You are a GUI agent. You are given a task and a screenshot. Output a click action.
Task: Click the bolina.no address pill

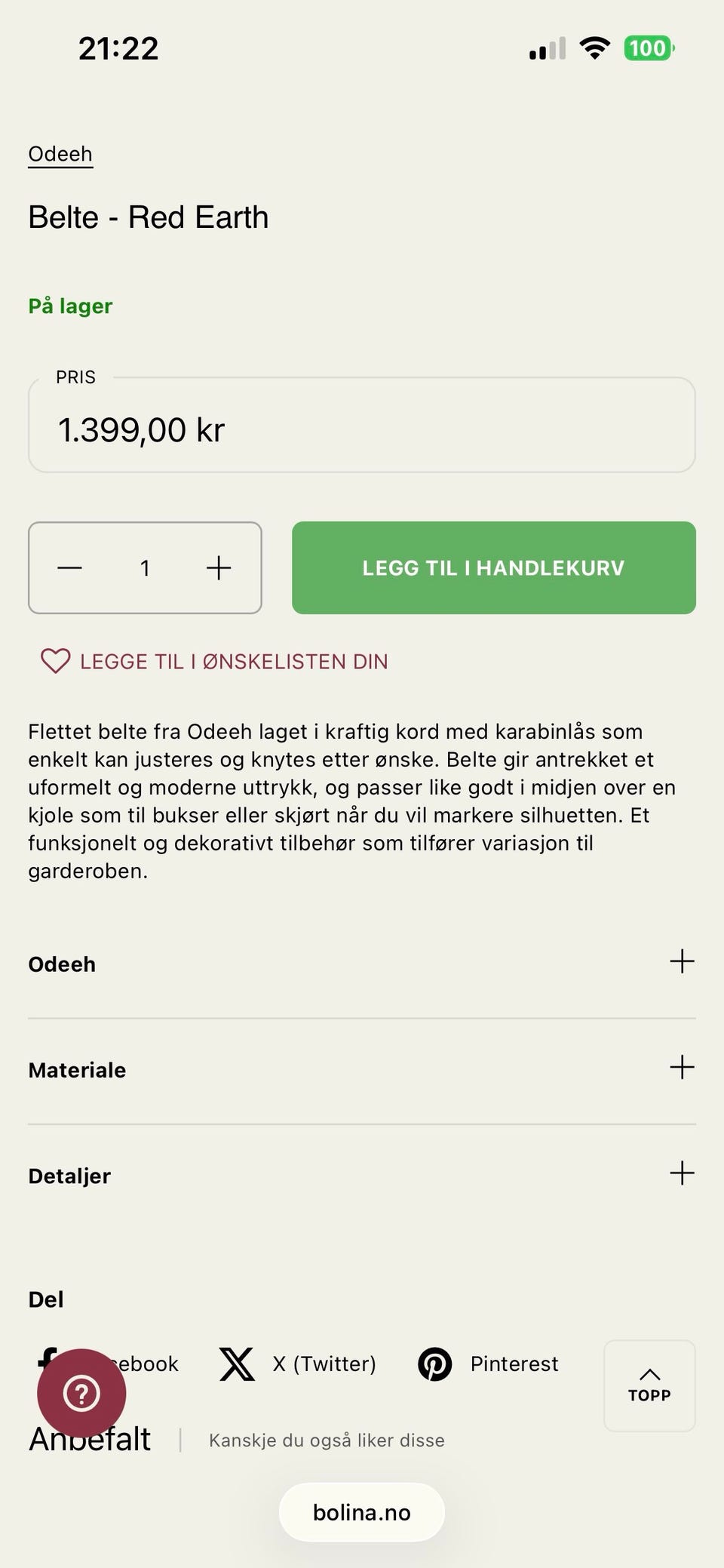[362, 1512]
